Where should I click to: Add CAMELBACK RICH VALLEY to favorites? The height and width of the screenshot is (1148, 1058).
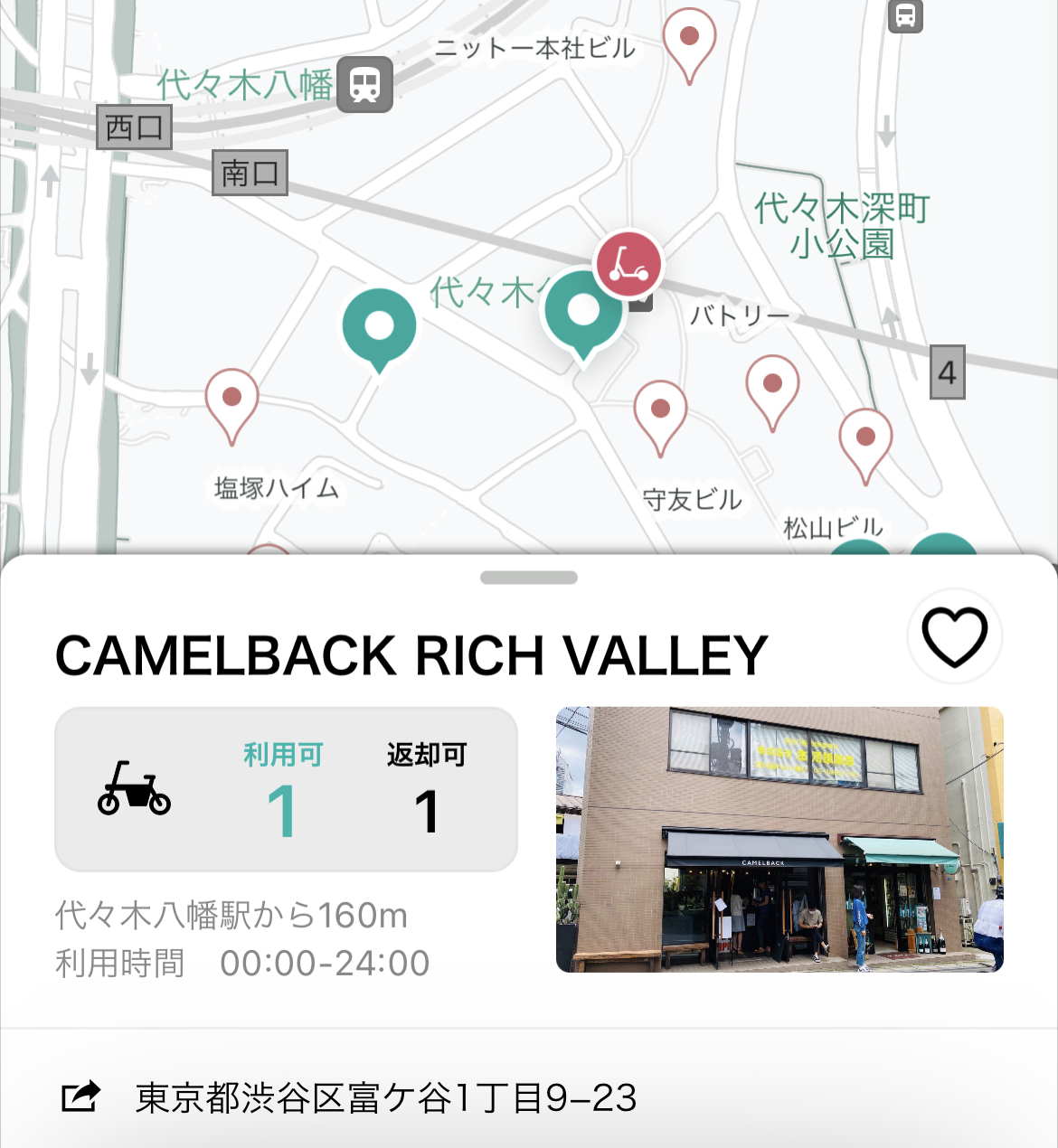pos(954,636)
